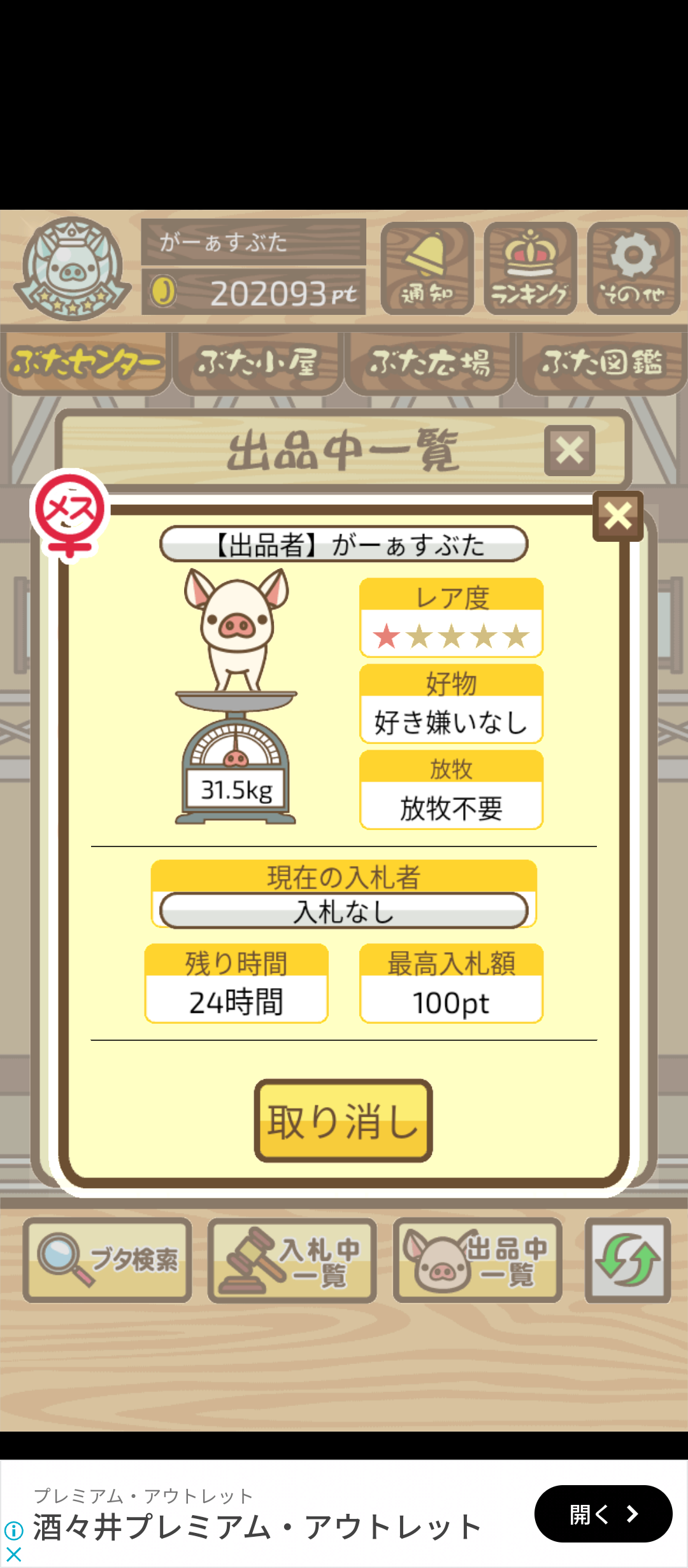The width and height of the screenshot is (688, 1568).
Task: Switch to the ぶた広場 tab
Action: click(430, 362)
